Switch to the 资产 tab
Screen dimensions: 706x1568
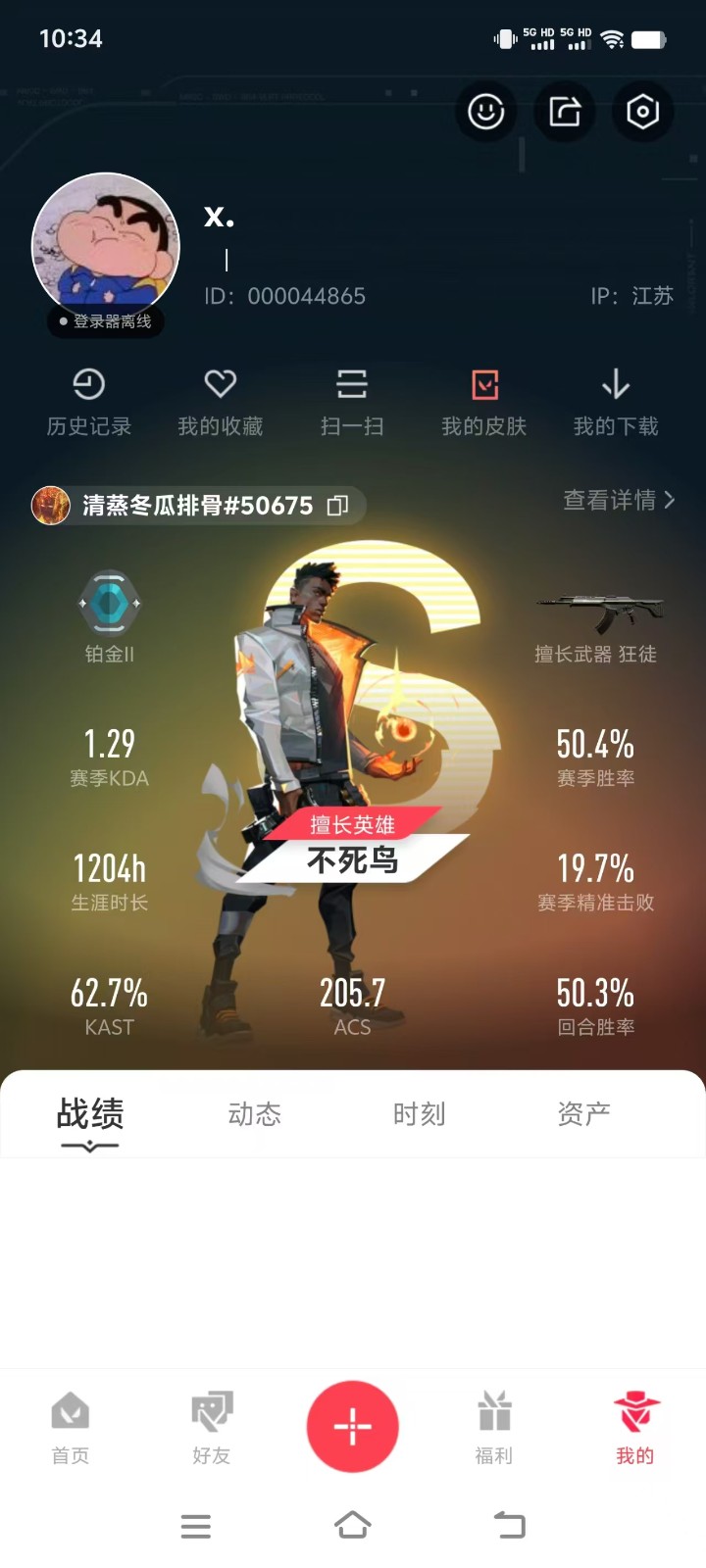tap(583, 1114)
